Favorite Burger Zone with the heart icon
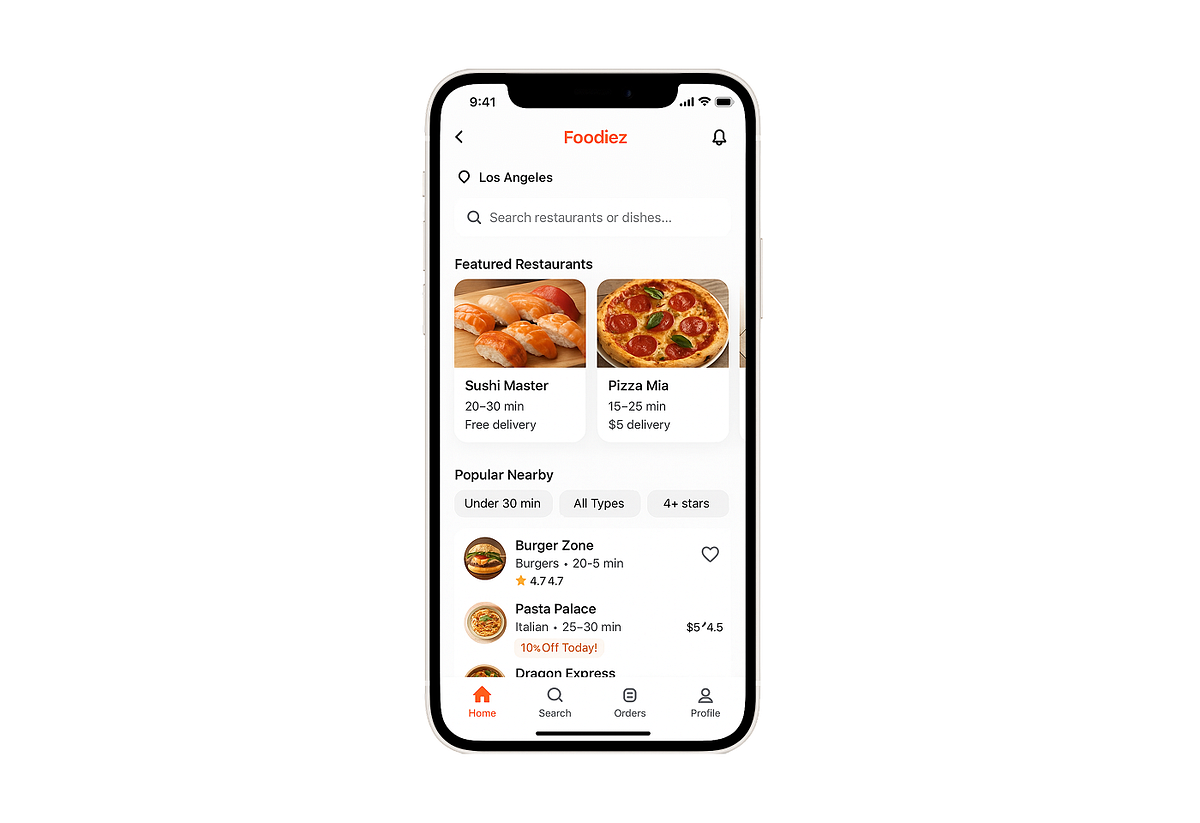 (710, 554)
